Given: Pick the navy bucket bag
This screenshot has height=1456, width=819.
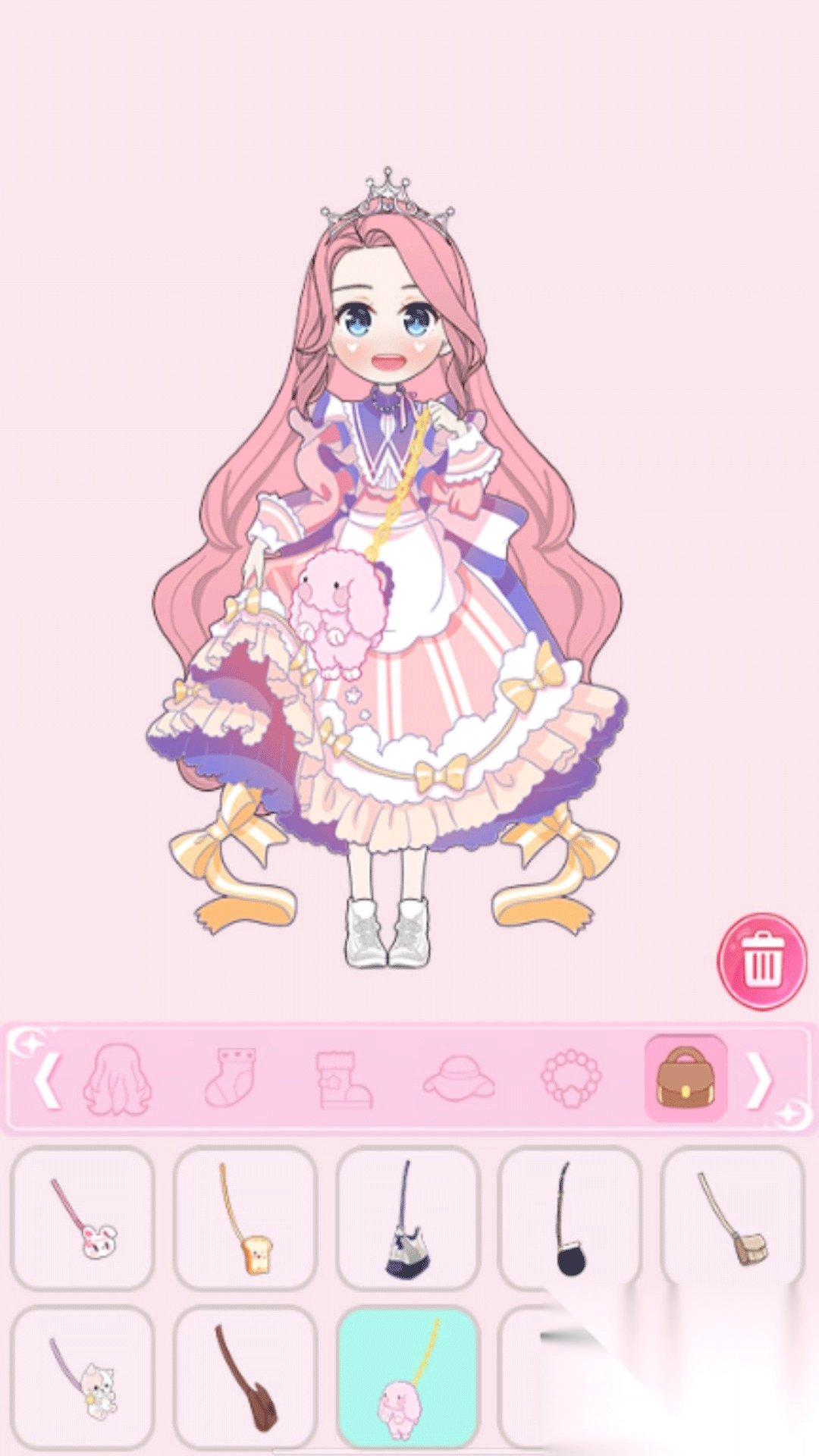Looking at the screenshot, I should 407,1219.
